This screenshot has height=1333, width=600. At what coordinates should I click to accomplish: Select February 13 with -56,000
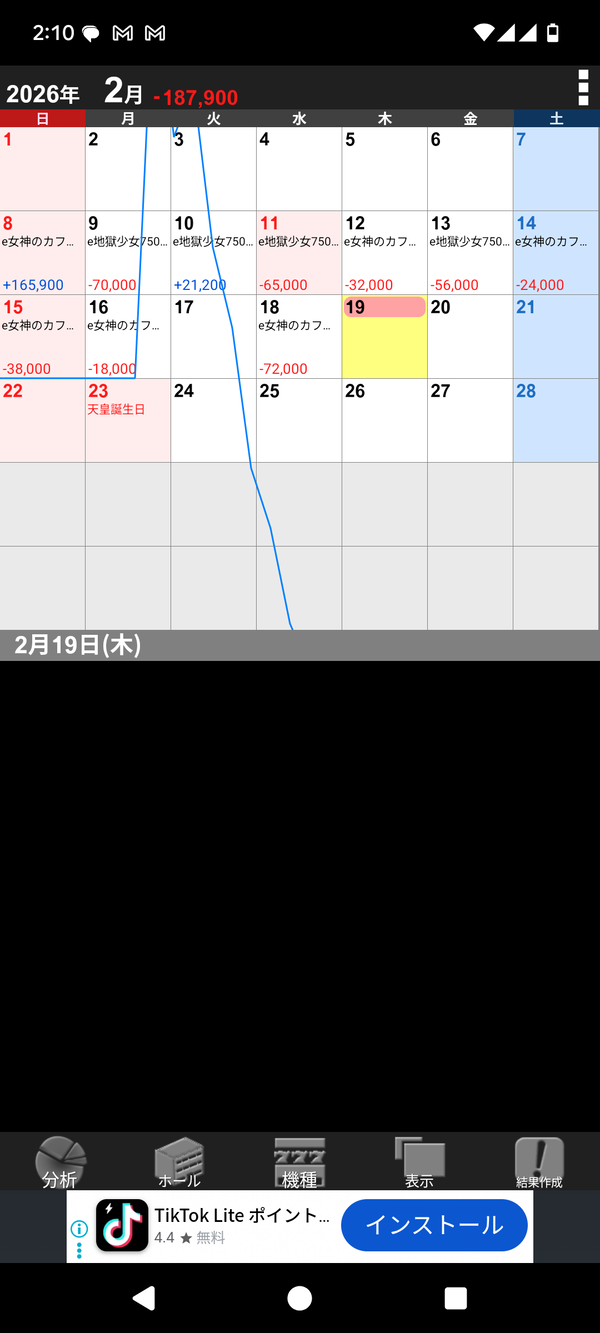click(x=470, y=252)
